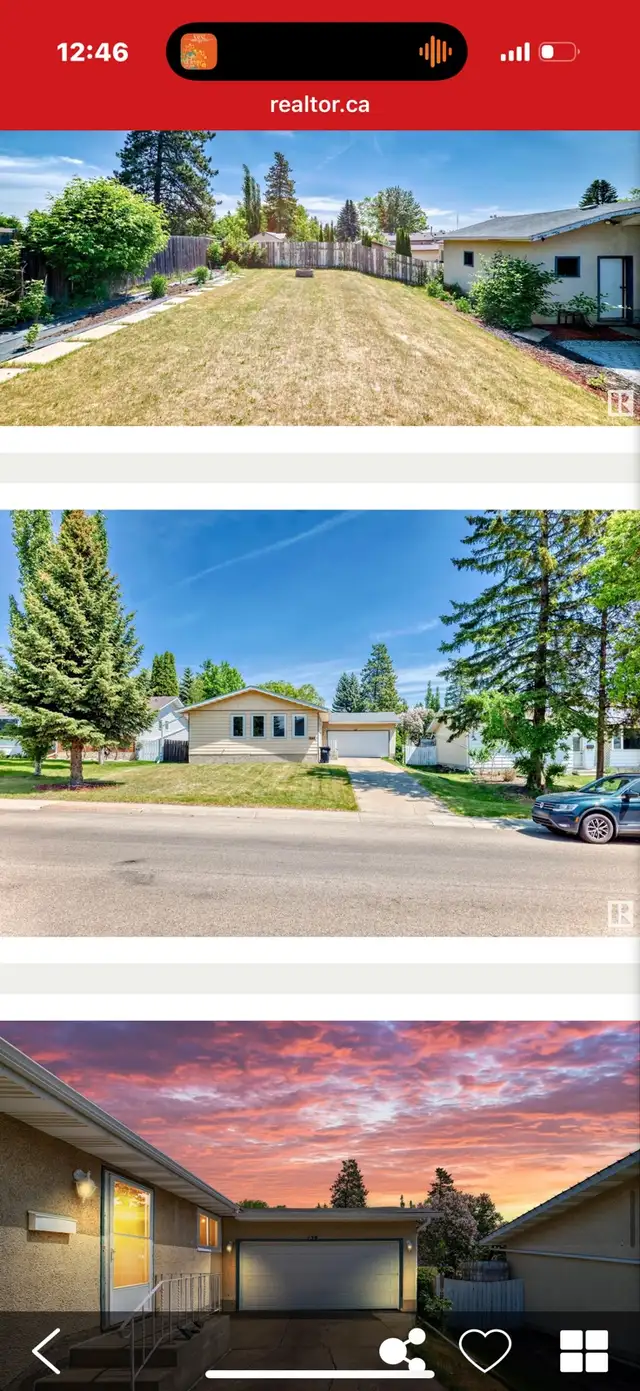The width and height of the screenshot is (640, 1391).
Task: Open the sunset garage photo
Action: coord(320,1160)
